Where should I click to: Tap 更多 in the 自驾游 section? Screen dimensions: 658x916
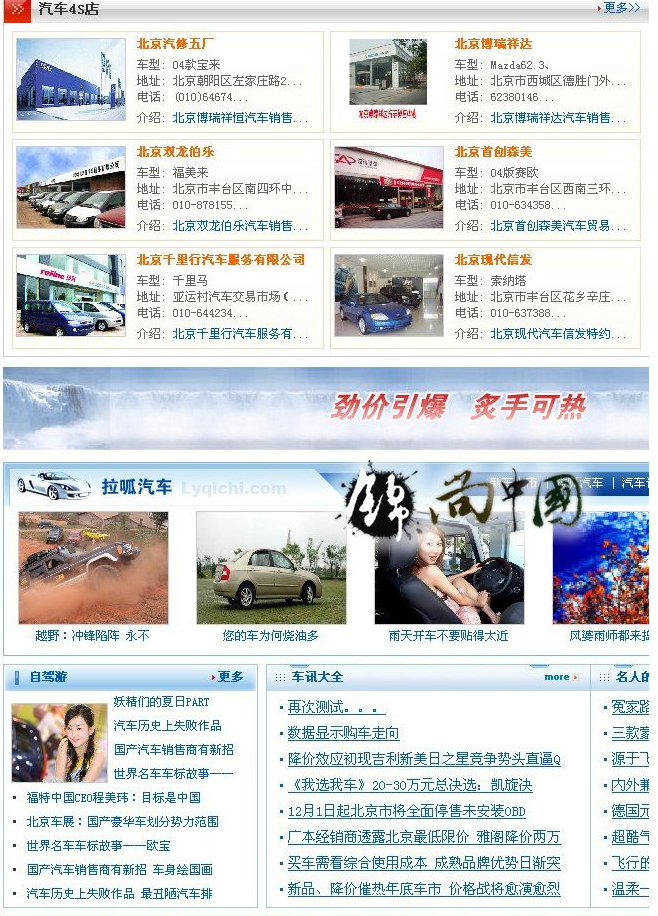pyautogui.click(x=229, y=677)
